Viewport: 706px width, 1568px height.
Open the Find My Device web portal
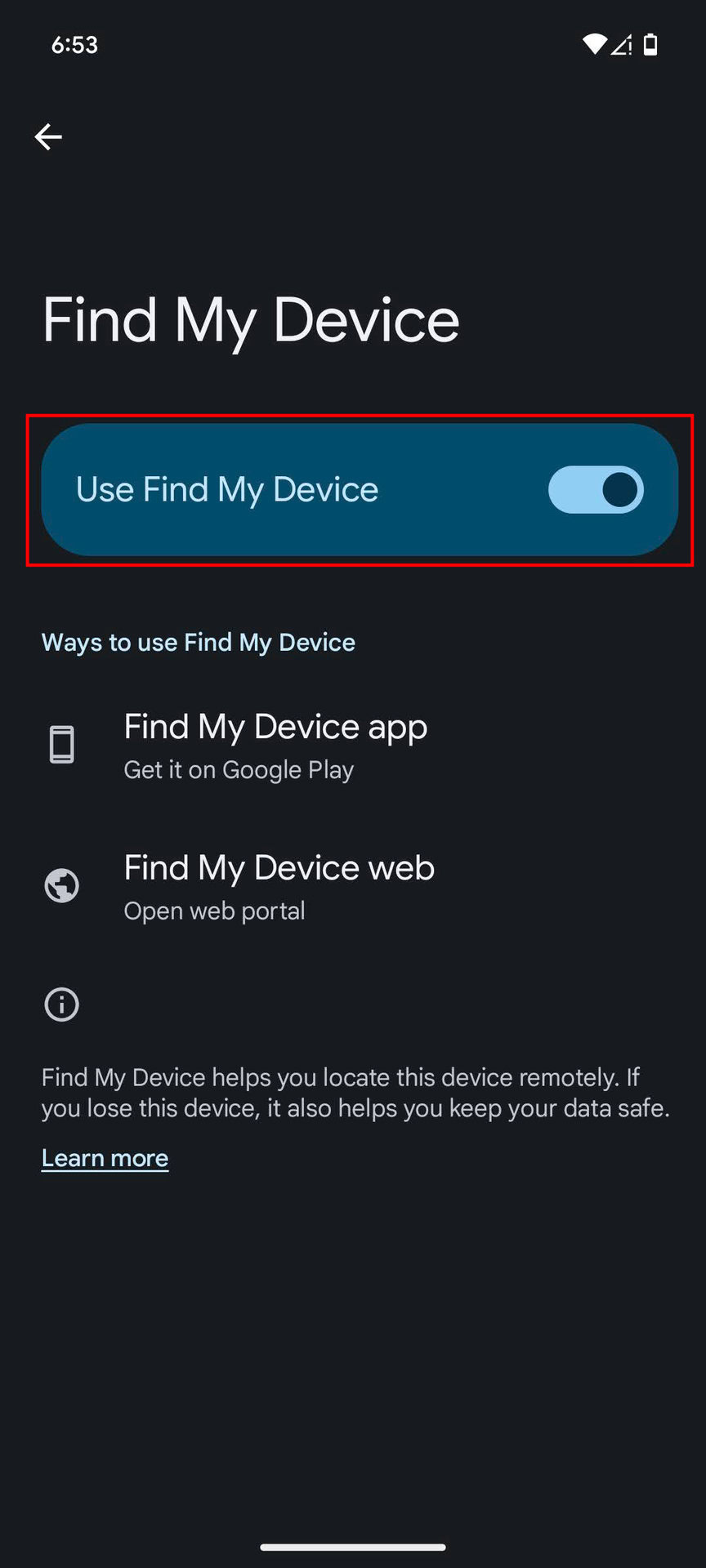(x=353, y=887)
